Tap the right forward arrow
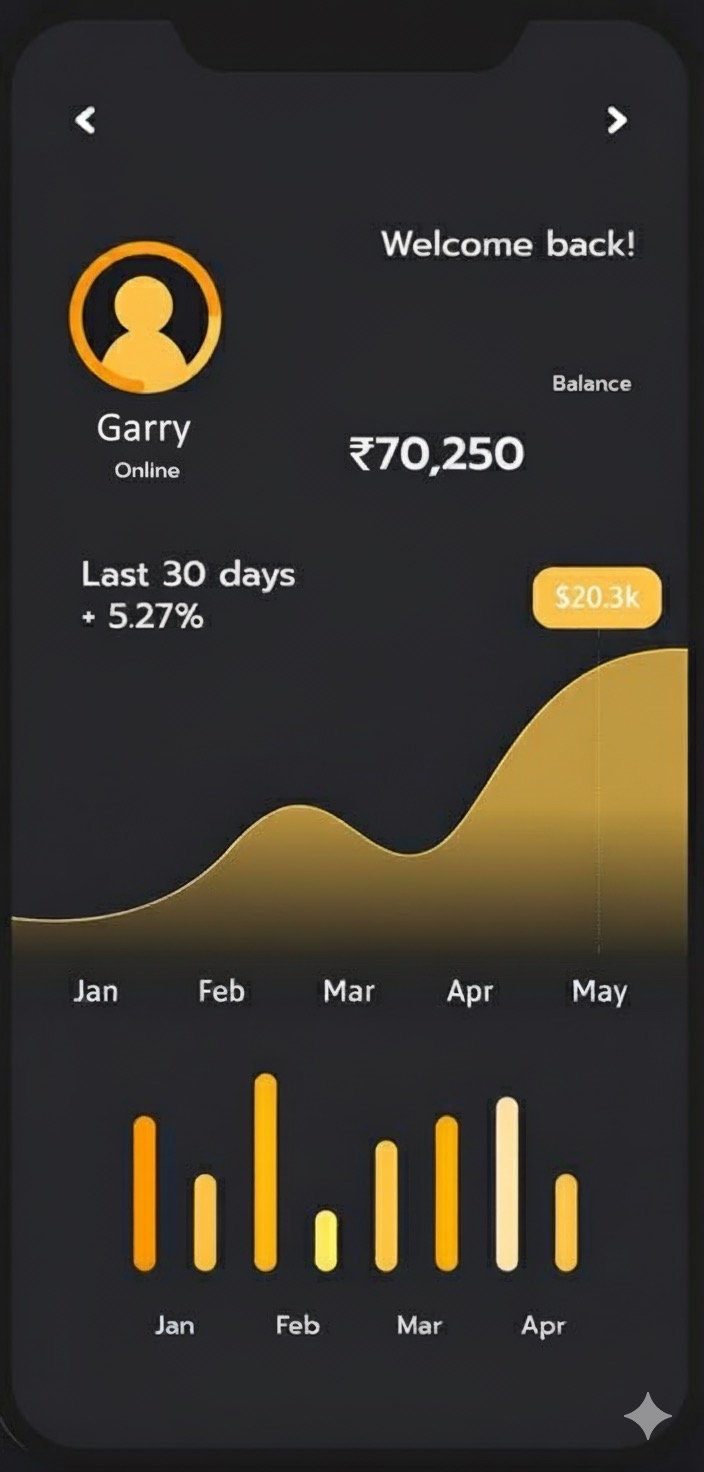This screenshot has width=704, height=1472. 617,121
